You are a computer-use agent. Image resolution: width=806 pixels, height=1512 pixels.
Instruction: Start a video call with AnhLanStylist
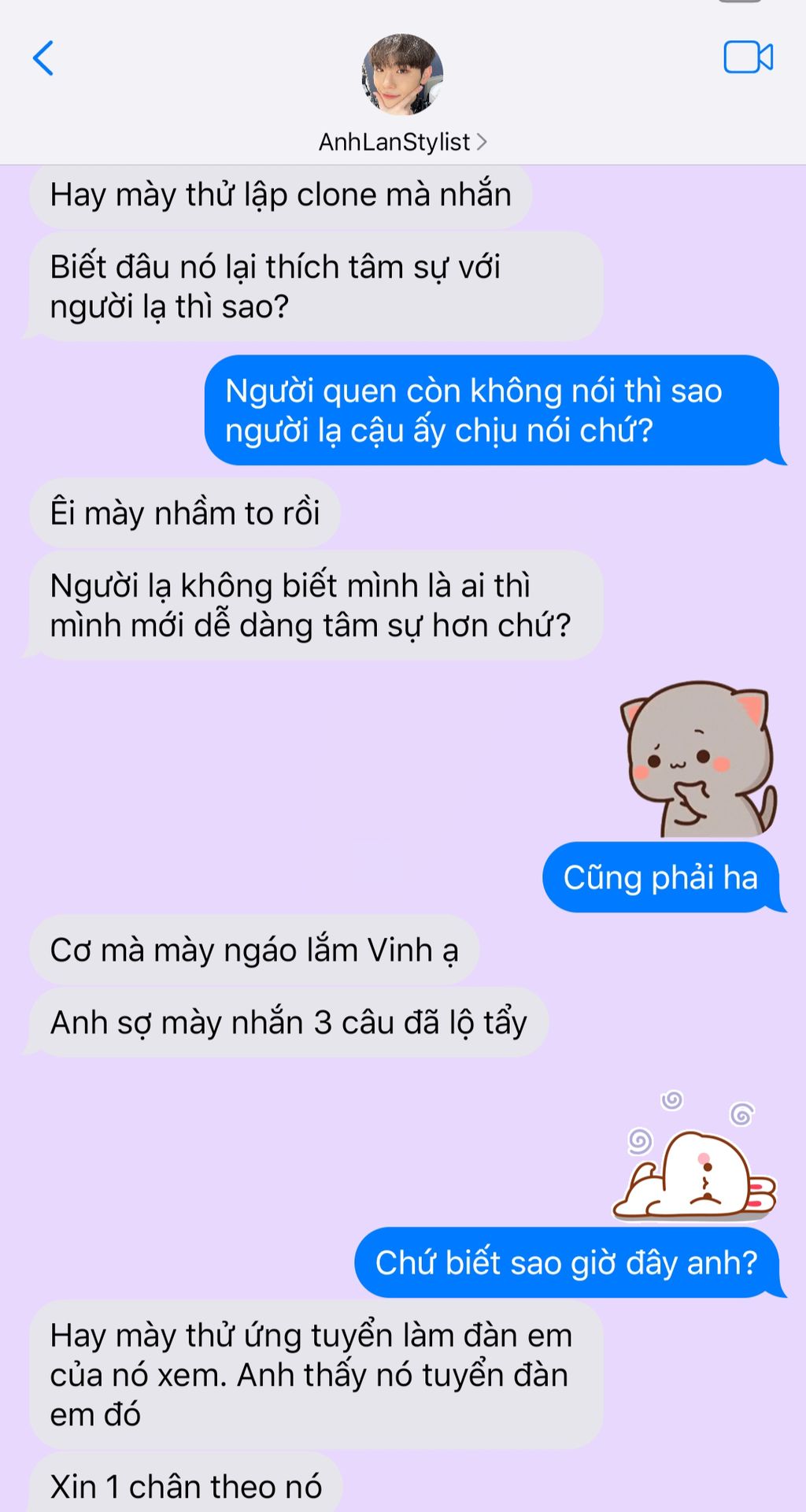(x=748, y=57)
